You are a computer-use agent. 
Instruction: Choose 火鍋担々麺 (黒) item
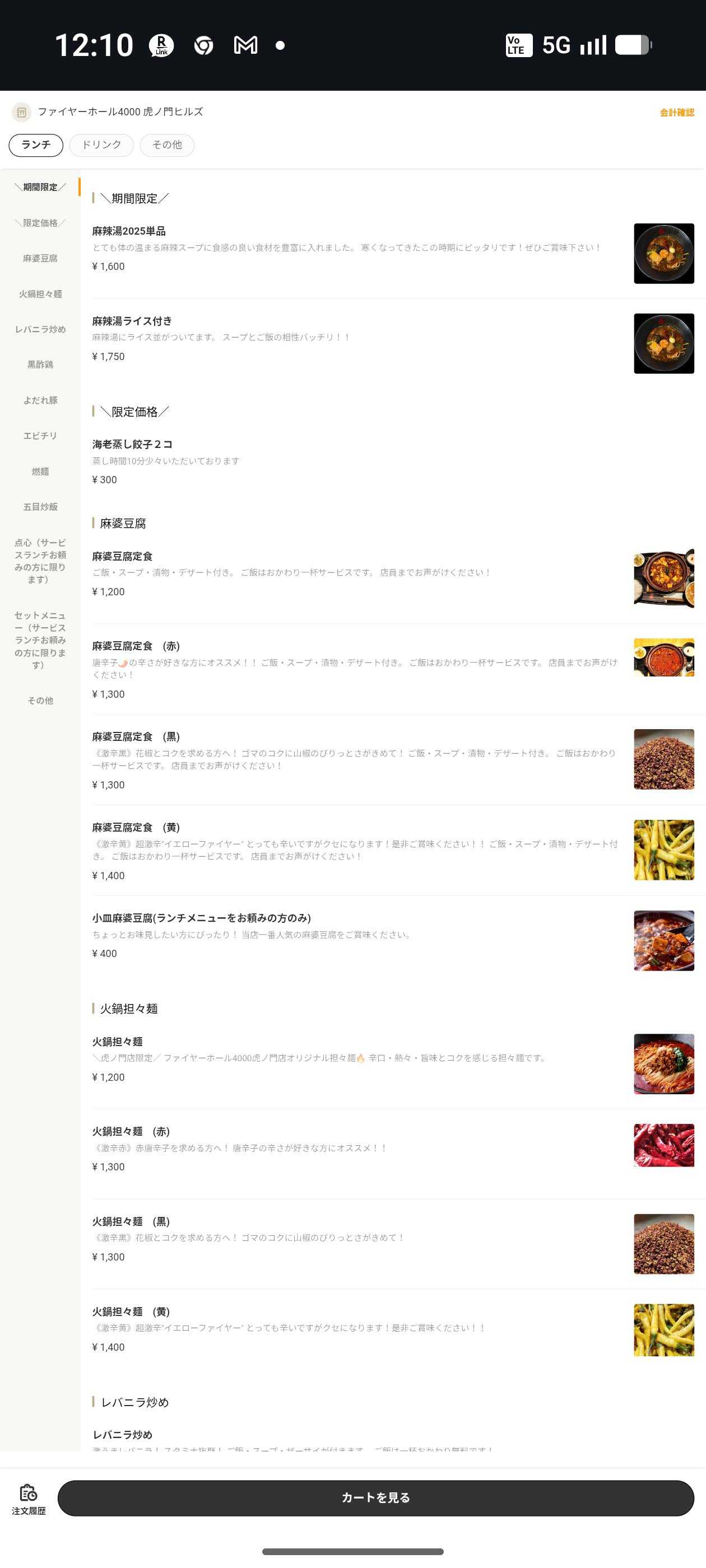click(354, 1238)
